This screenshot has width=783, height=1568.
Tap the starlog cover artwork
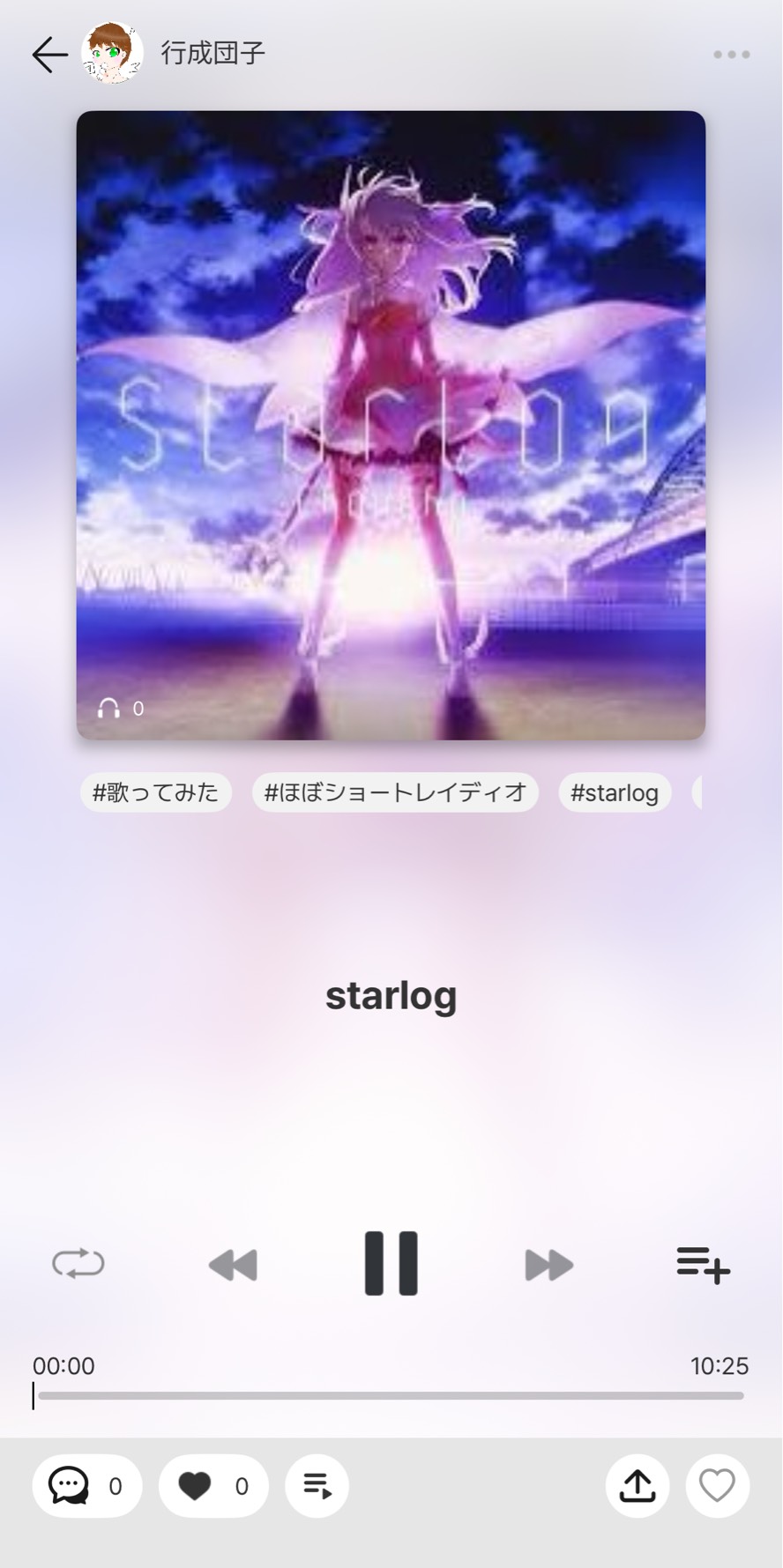[x=391, y=425]
